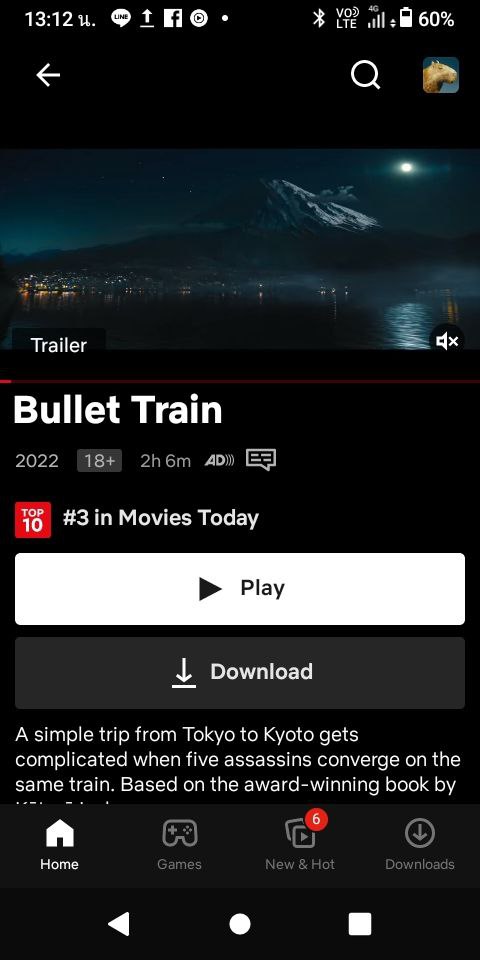Viewport: 480px width, 960px height.
Task: Open search with the magnifier icon
Action: pos(366,75)
